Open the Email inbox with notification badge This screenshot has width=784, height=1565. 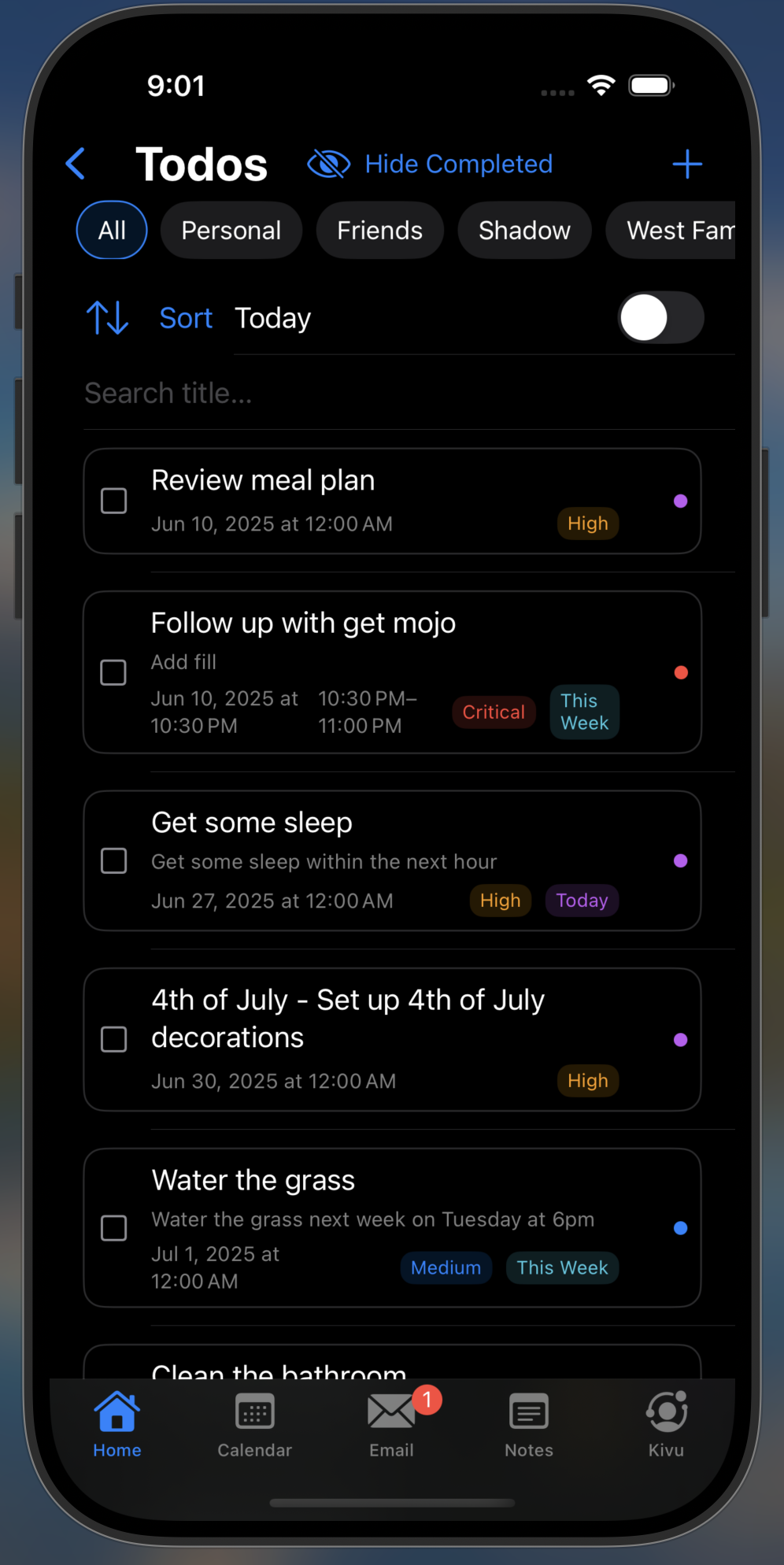point(391,1411)
